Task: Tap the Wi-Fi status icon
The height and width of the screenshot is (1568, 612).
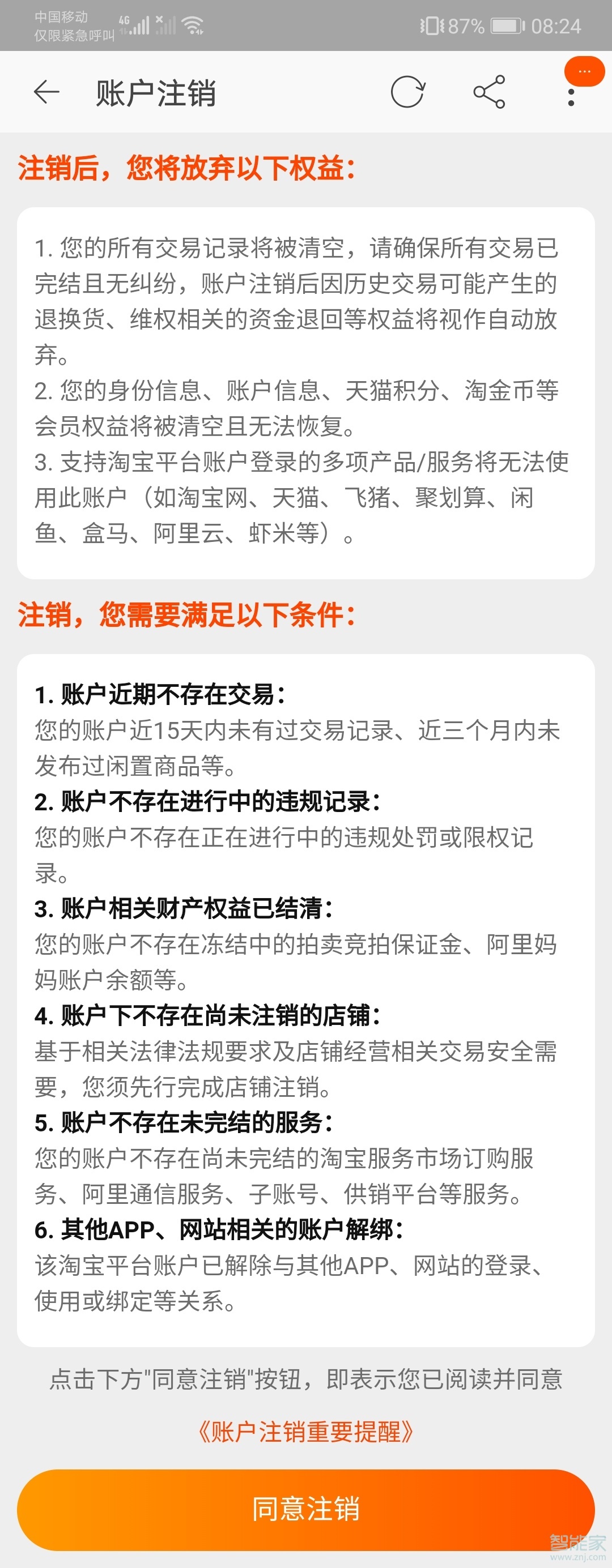Action: 193,24
